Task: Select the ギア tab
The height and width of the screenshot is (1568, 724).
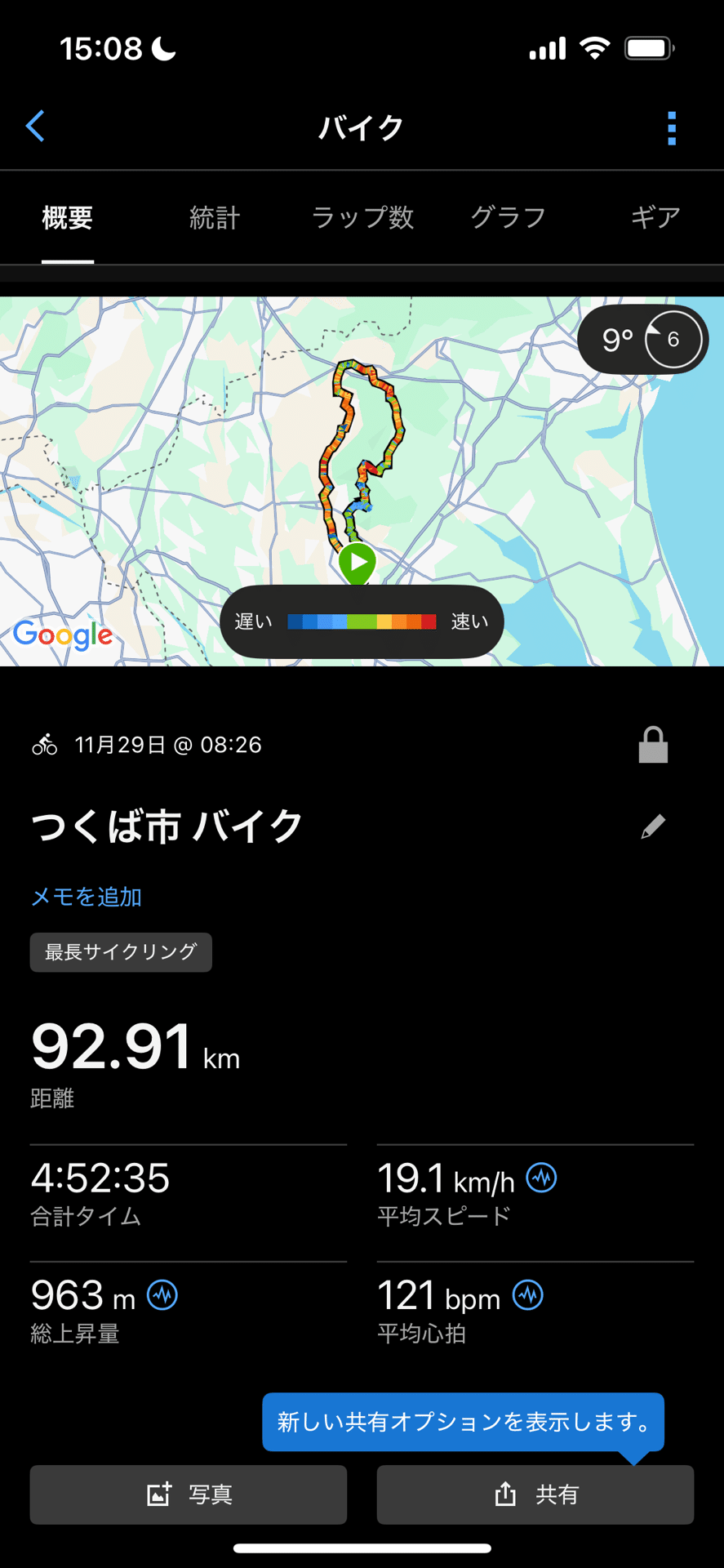Action: [655, 218]
